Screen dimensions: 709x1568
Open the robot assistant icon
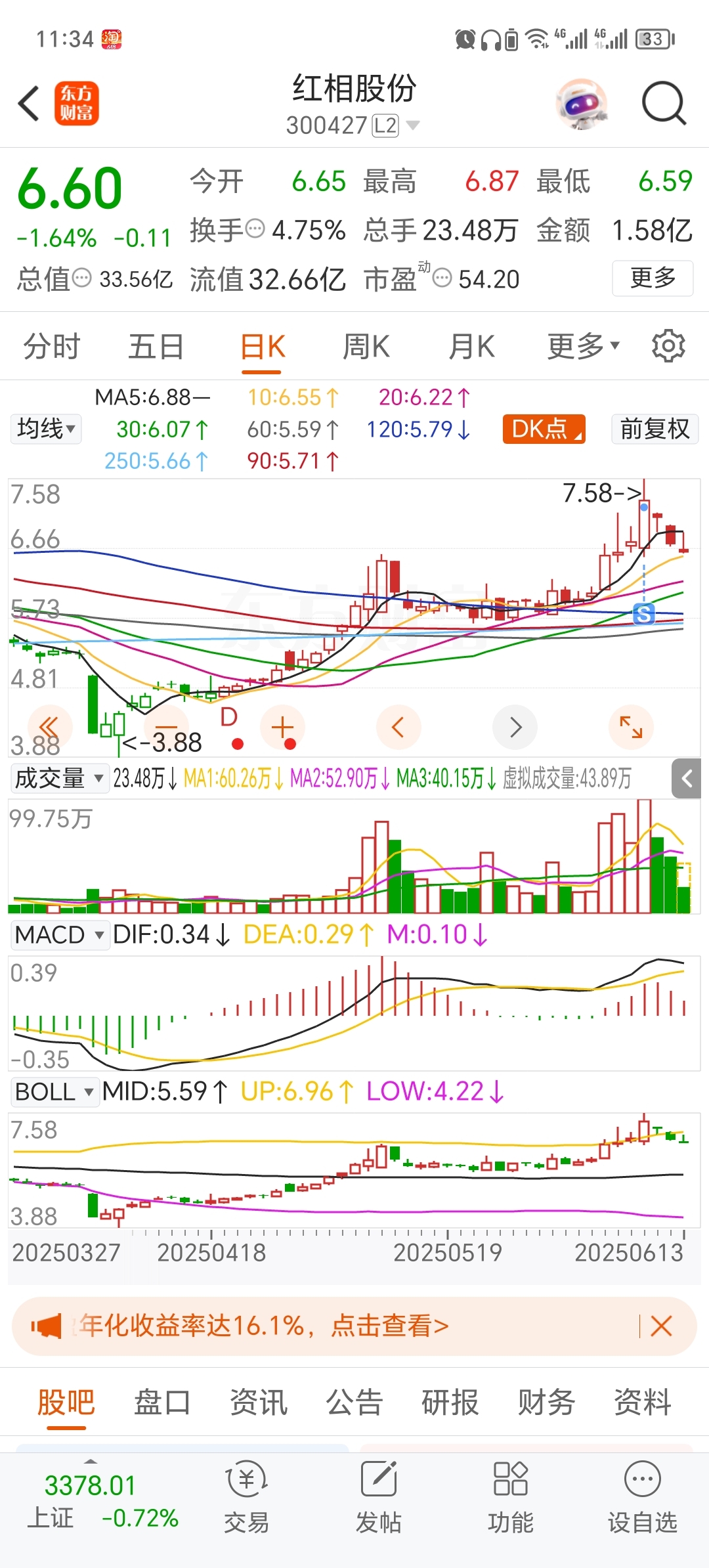pyautogui.click(x=581, y=104)
